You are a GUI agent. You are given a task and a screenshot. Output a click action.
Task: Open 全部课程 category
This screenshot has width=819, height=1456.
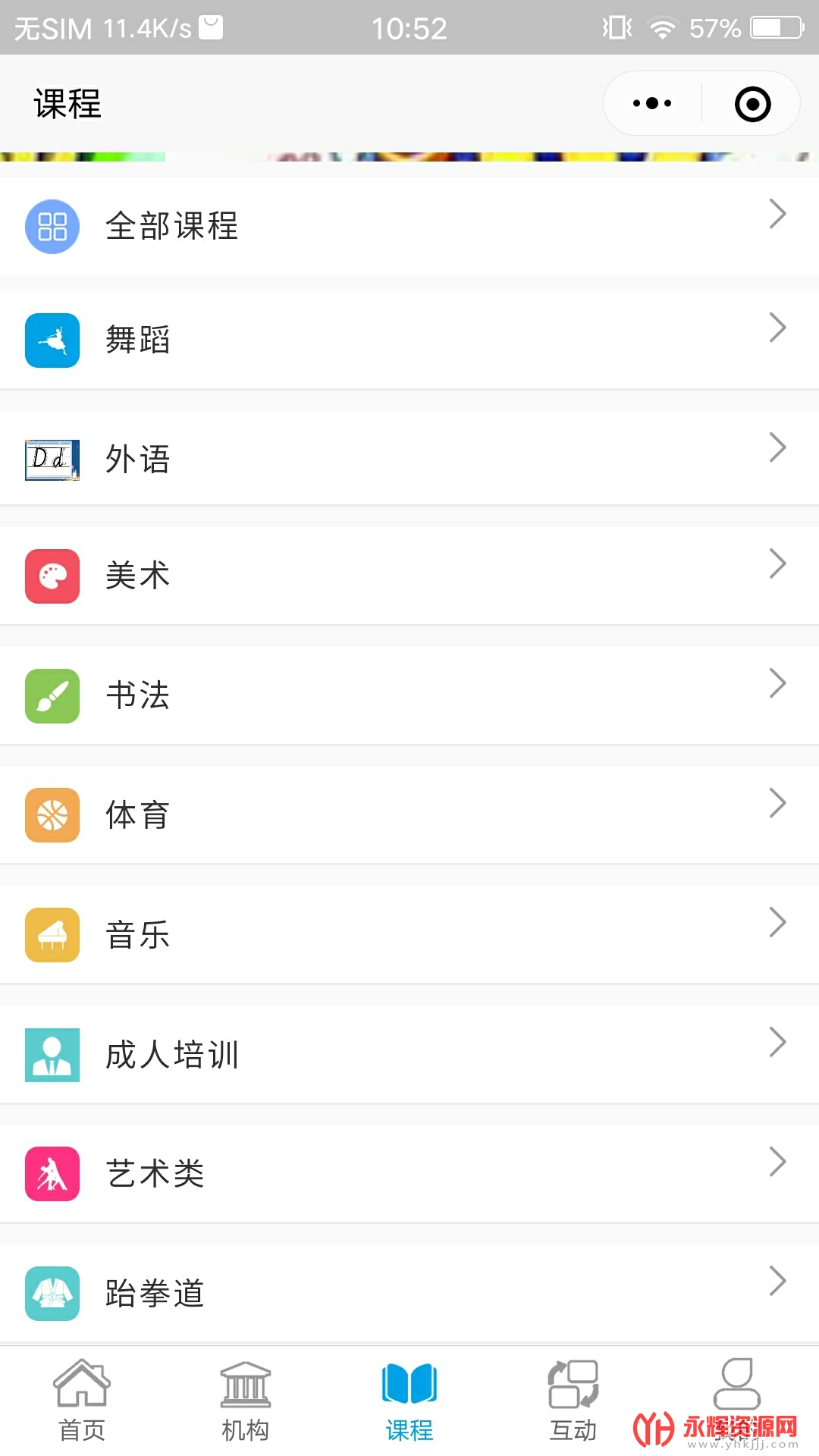pos(409,226)
